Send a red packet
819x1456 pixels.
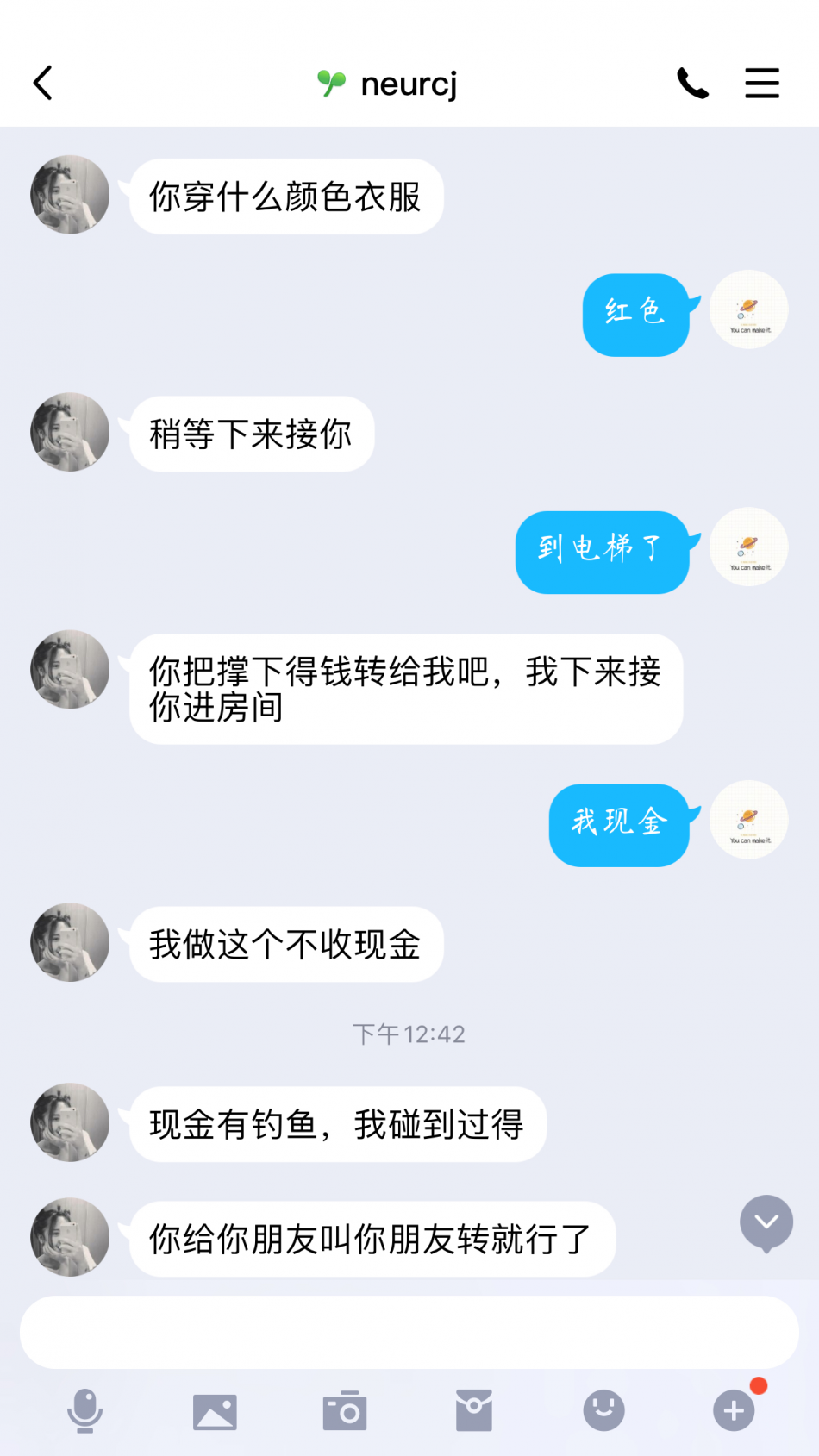click(473, 1410)
